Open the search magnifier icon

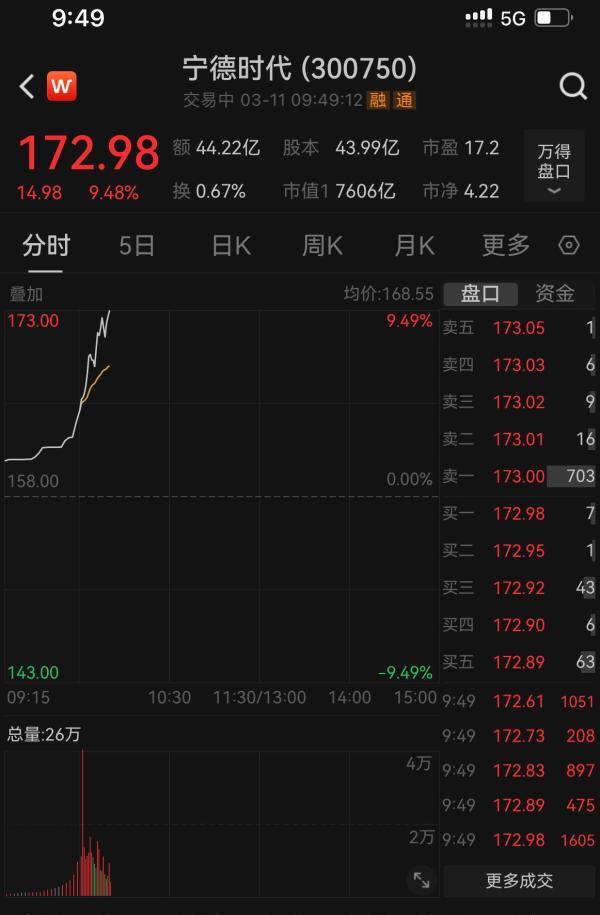coord(573,86)
